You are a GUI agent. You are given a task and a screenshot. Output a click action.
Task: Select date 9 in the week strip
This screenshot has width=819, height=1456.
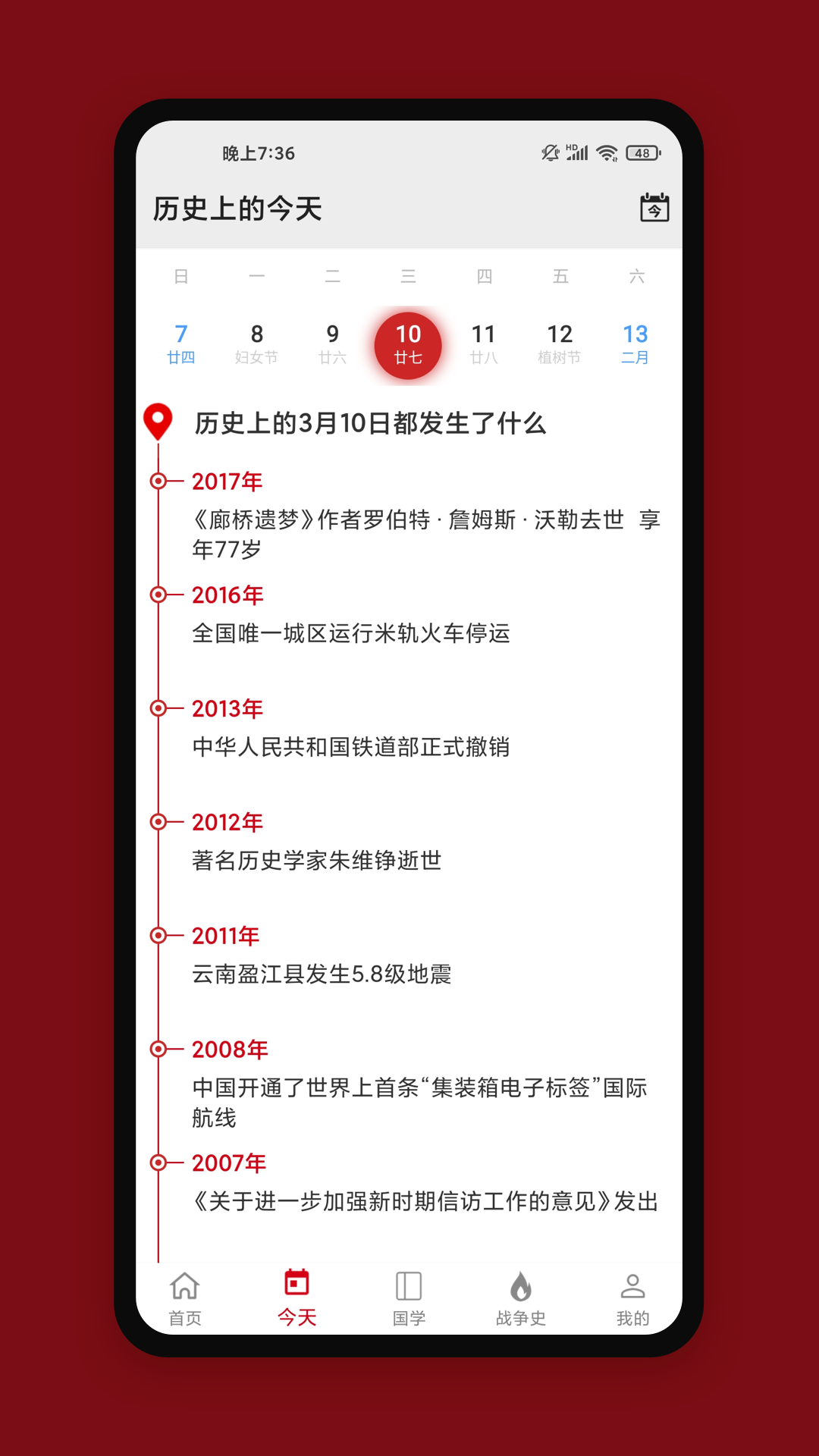click(x=333, y=344)
